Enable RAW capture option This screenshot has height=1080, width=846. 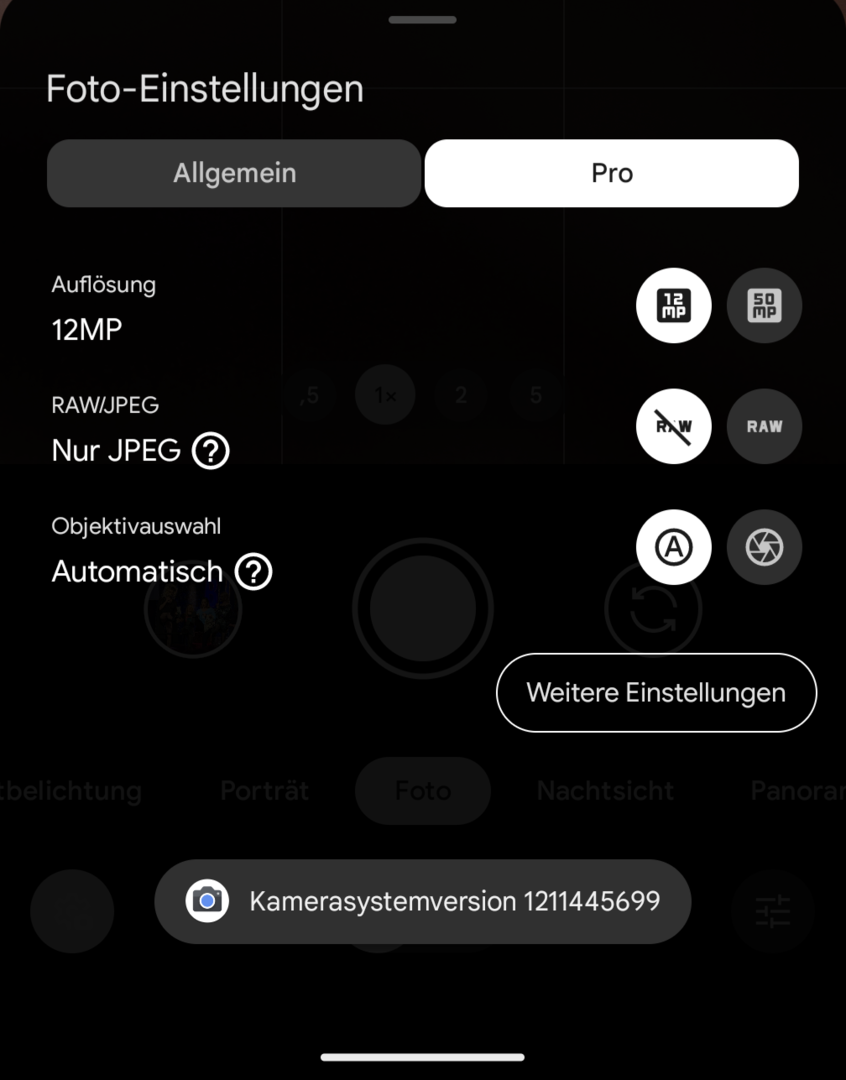click(764, 426)
